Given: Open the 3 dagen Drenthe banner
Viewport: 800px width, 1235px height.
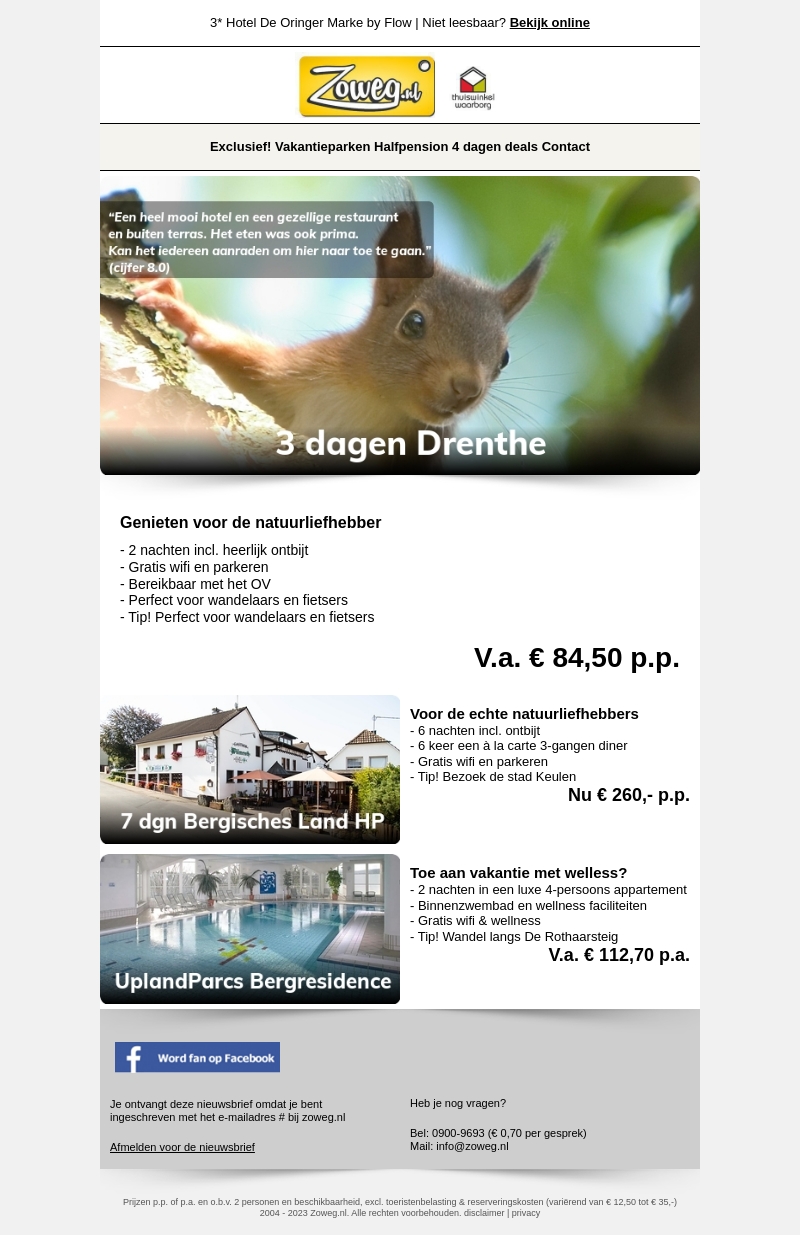Looking at the screenshot, I should point(400,325).
